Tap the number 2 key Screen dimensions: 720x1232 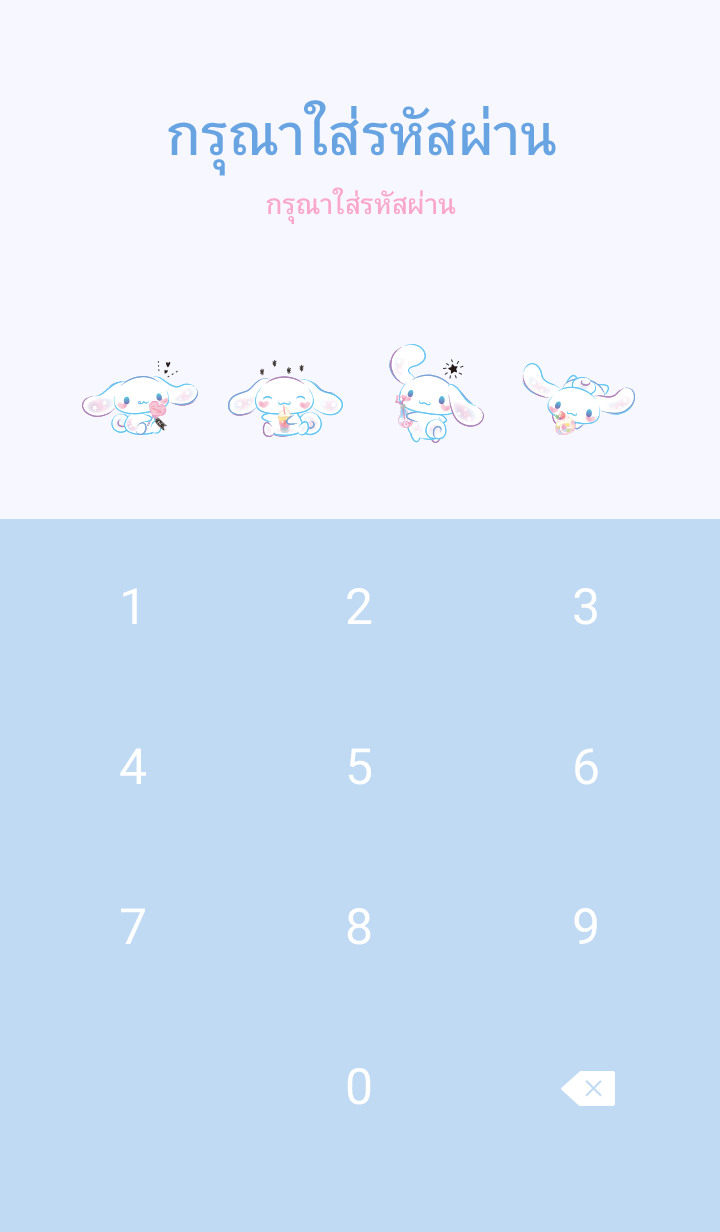coord(359,607)
